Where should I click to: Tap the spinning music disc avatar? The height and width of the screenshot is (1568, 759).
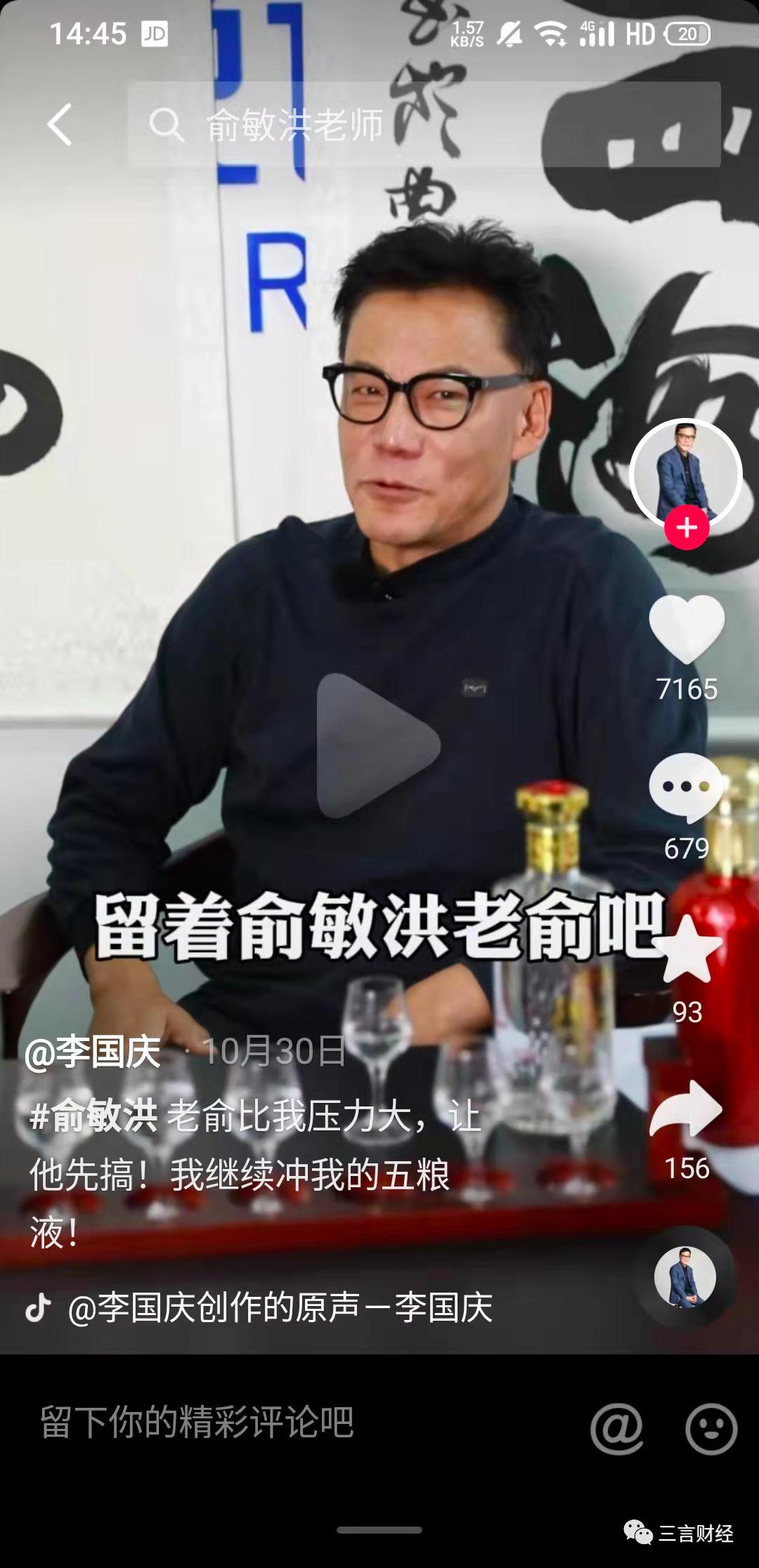[x=685, y=1277]
